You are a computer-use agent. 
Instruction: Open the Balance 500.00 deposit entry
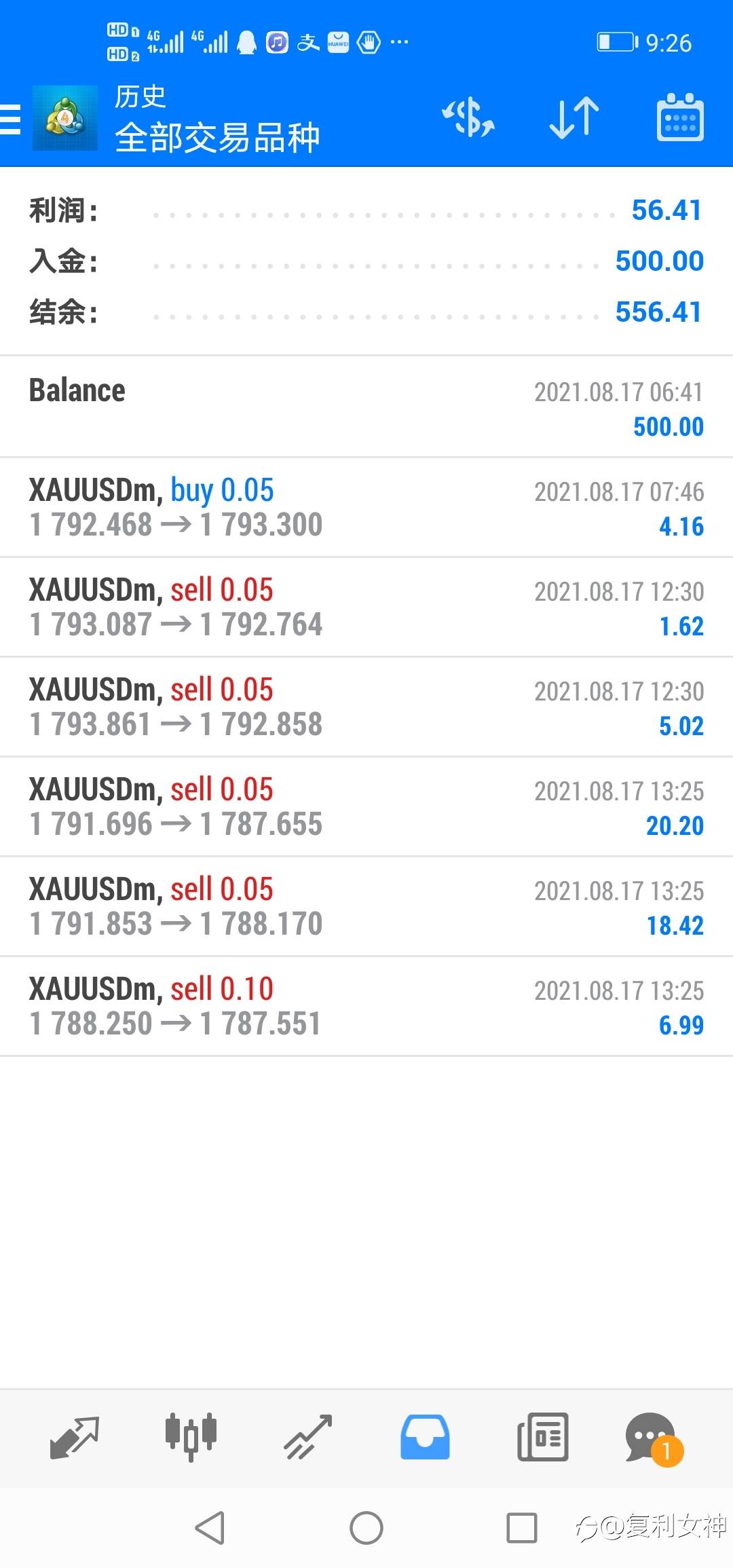[x=366, y=407]
